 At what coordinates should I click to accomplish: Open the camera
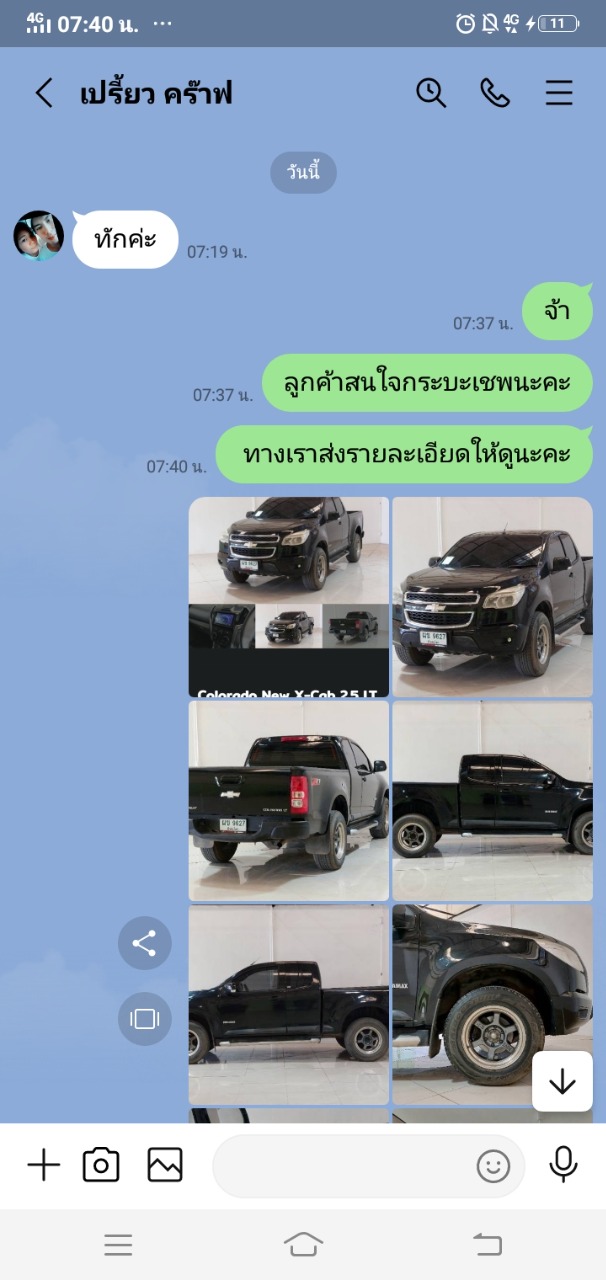coord(101,1165)
